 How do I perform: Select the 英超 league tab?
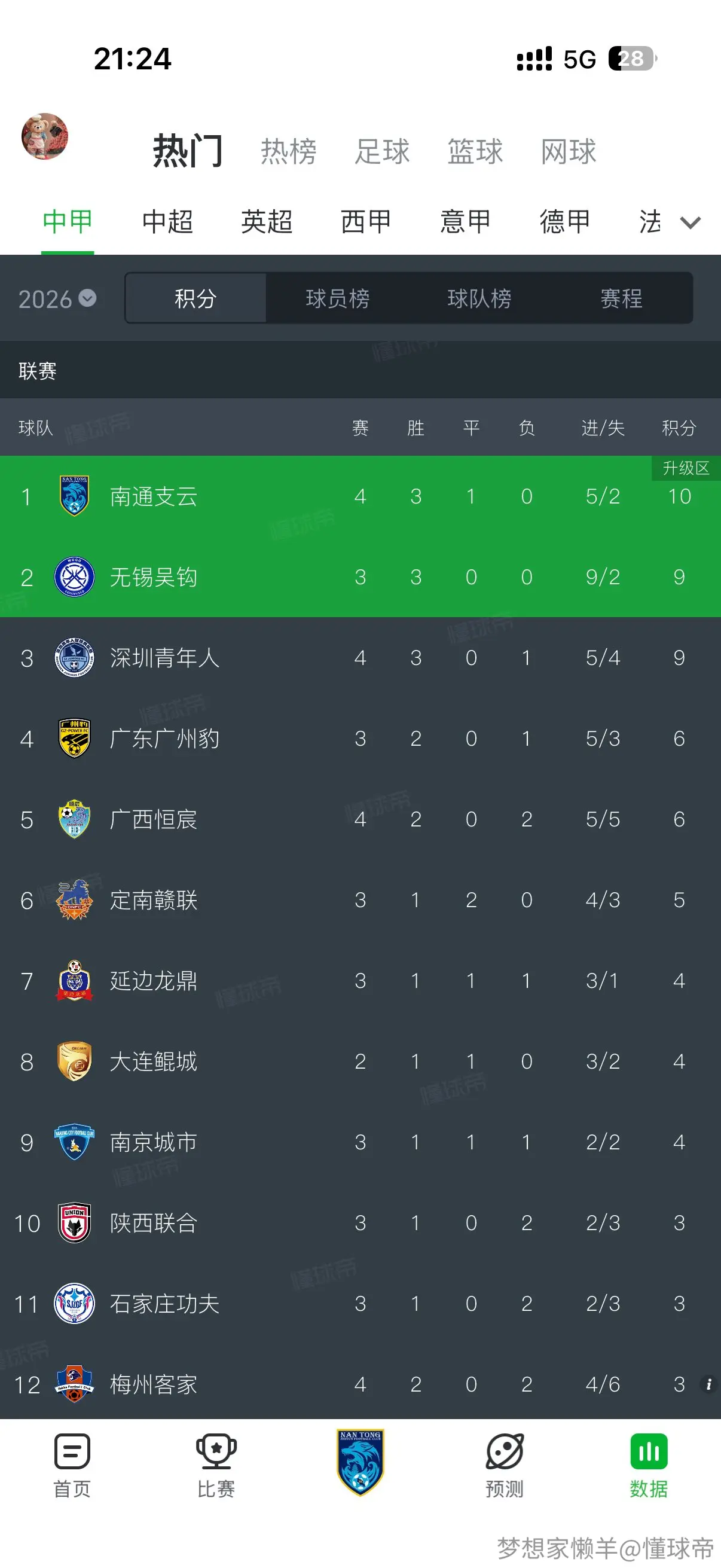[x=267, y=221]
